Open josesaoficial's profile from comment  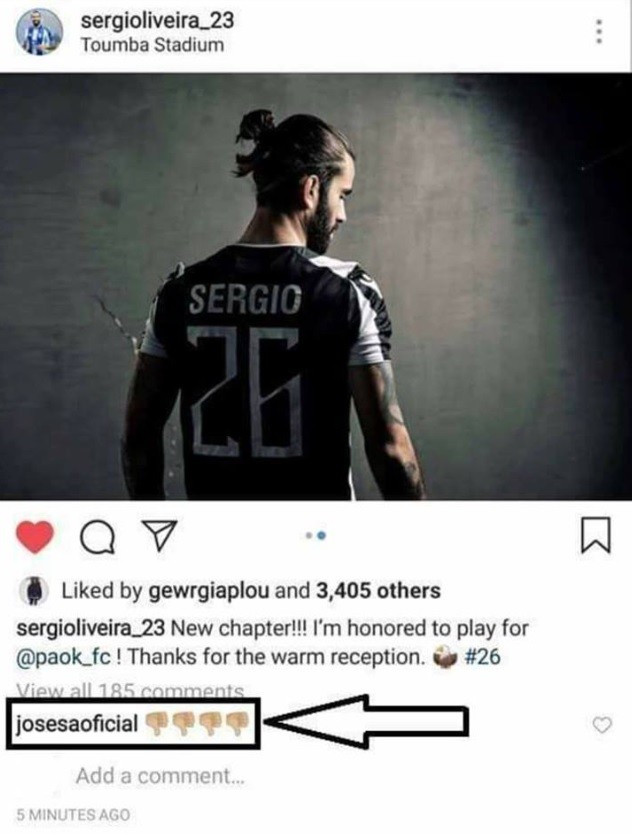coord(73,723)
